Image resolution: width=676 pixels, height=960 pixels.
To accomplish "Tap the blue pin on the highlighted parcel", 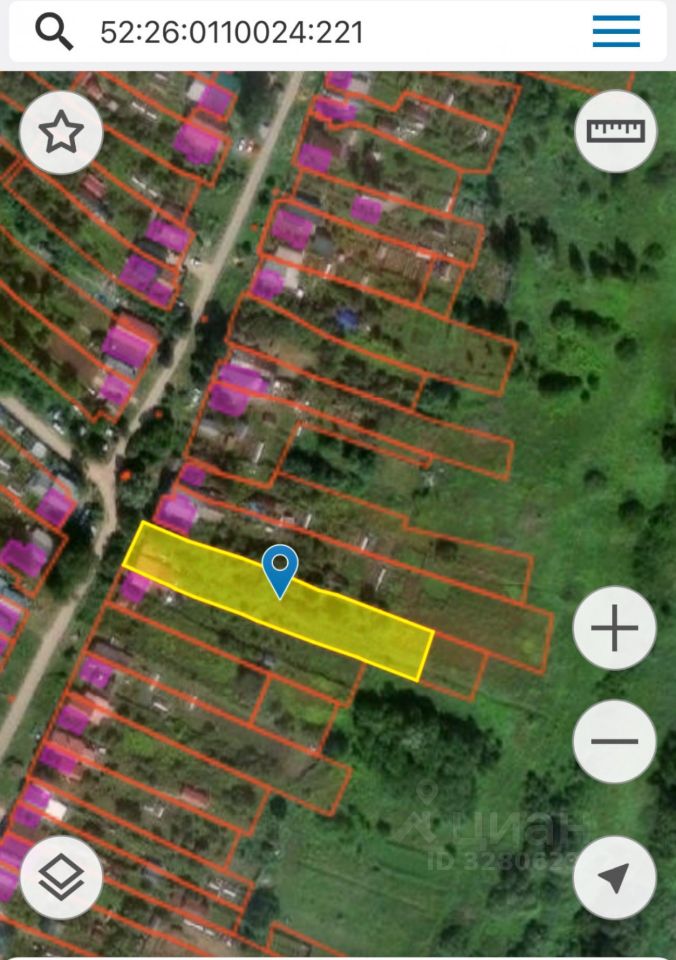I will pyautogui.click(x=280, y=570).
